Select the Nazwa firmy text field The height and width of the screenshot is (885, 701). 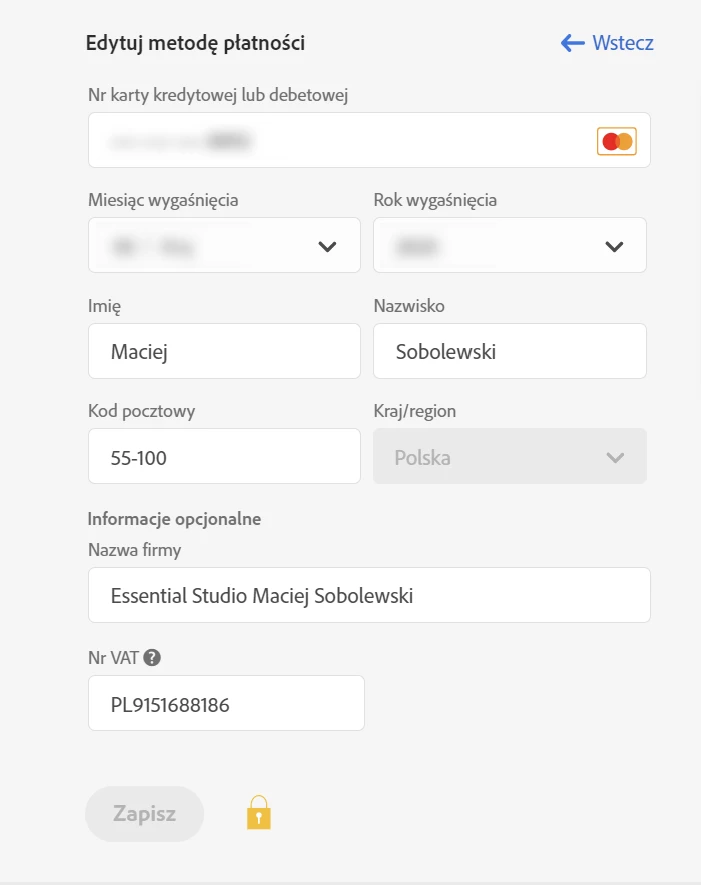369,596
